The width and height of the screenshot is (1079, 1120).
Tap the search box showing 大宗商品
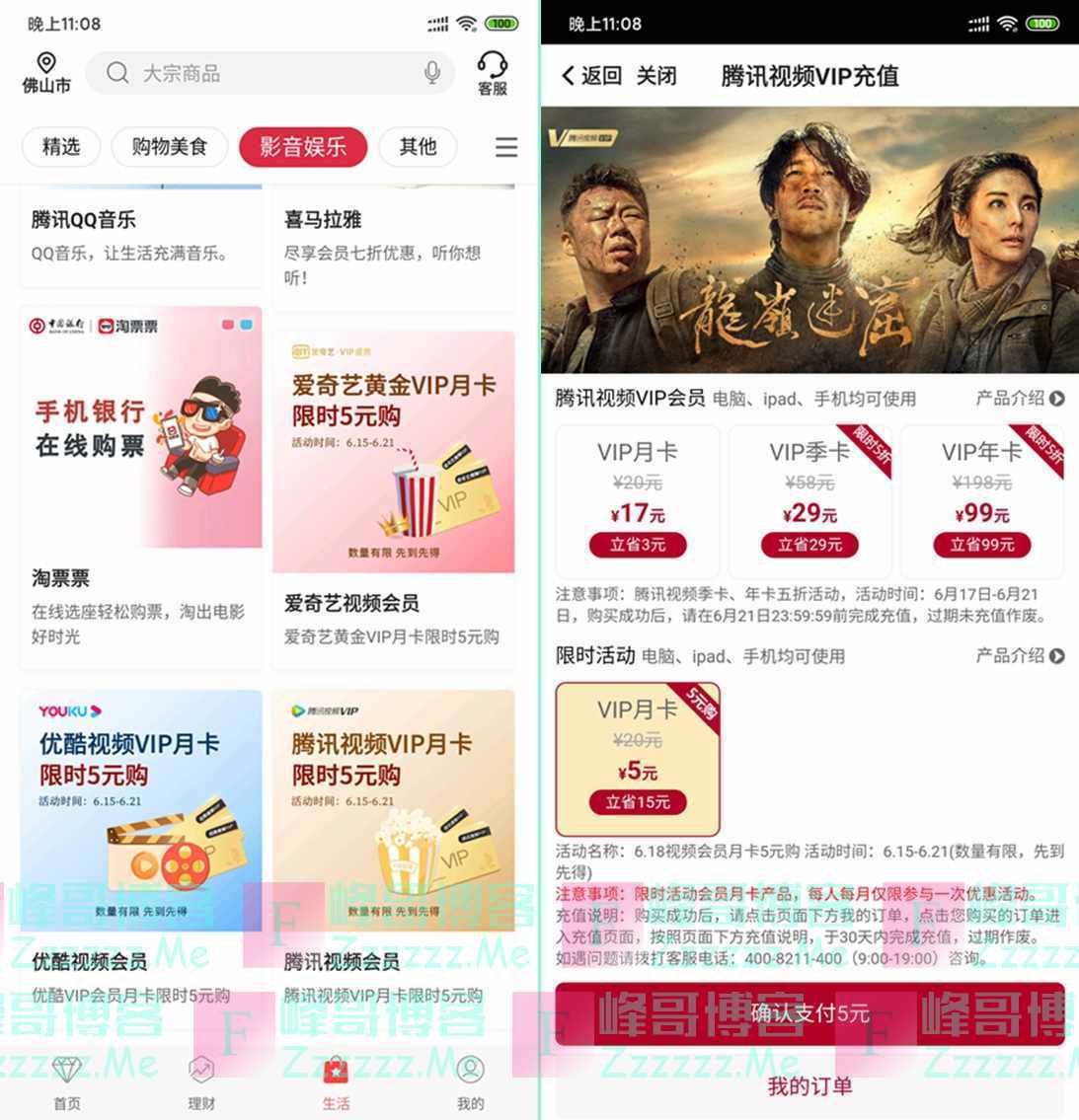point(267,73)
